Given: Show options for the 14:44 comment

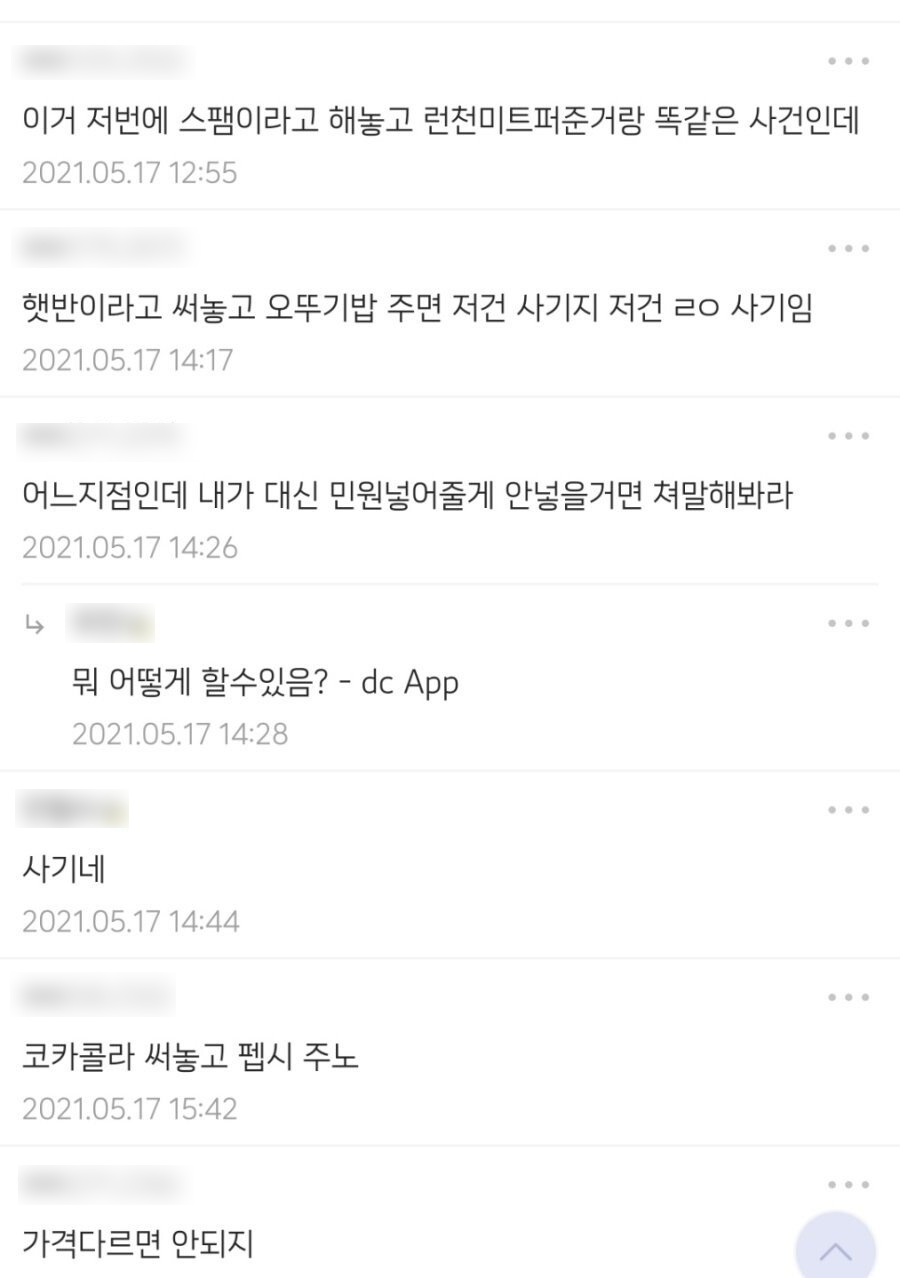Looking at the screenshot, I should [x=848, y=810].
